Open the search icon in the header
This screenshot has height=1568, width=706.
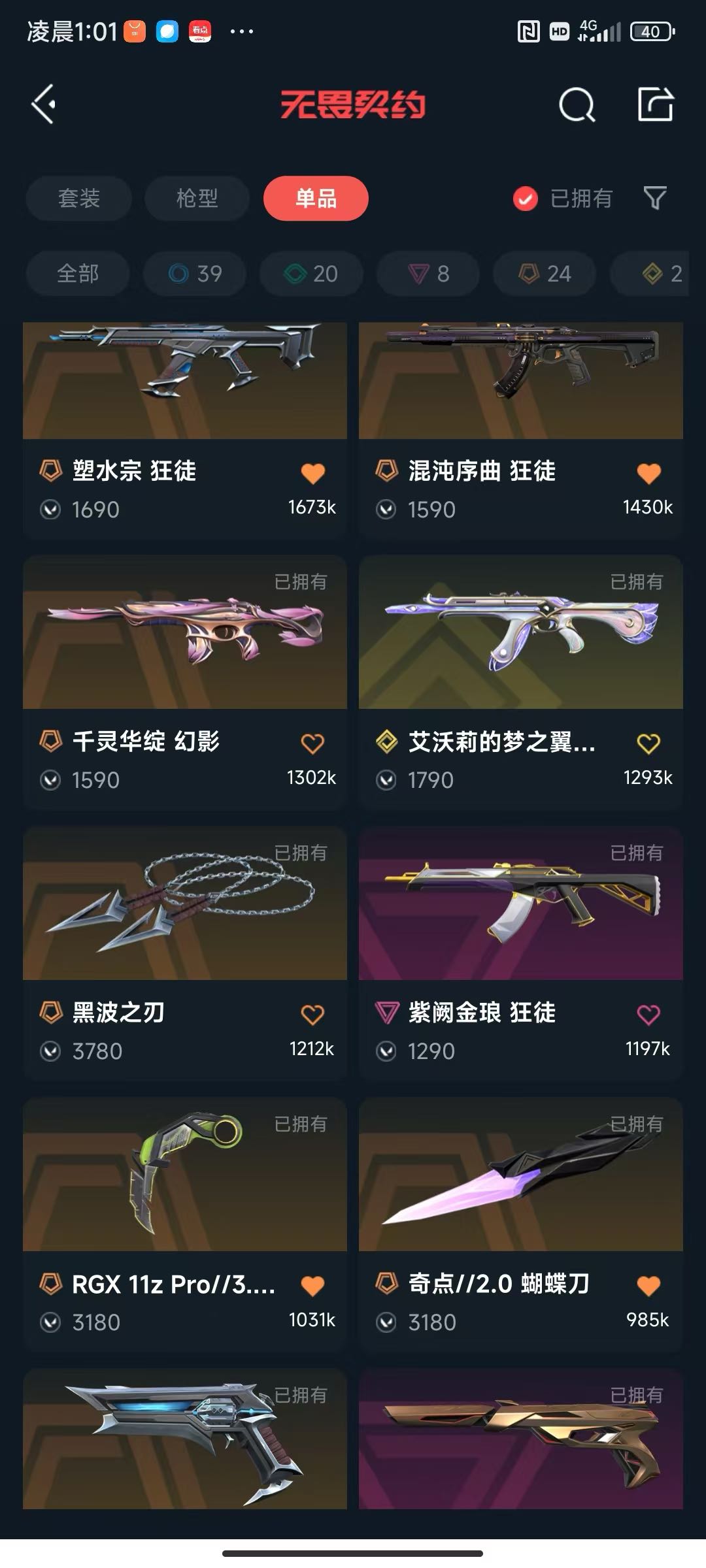577,105
